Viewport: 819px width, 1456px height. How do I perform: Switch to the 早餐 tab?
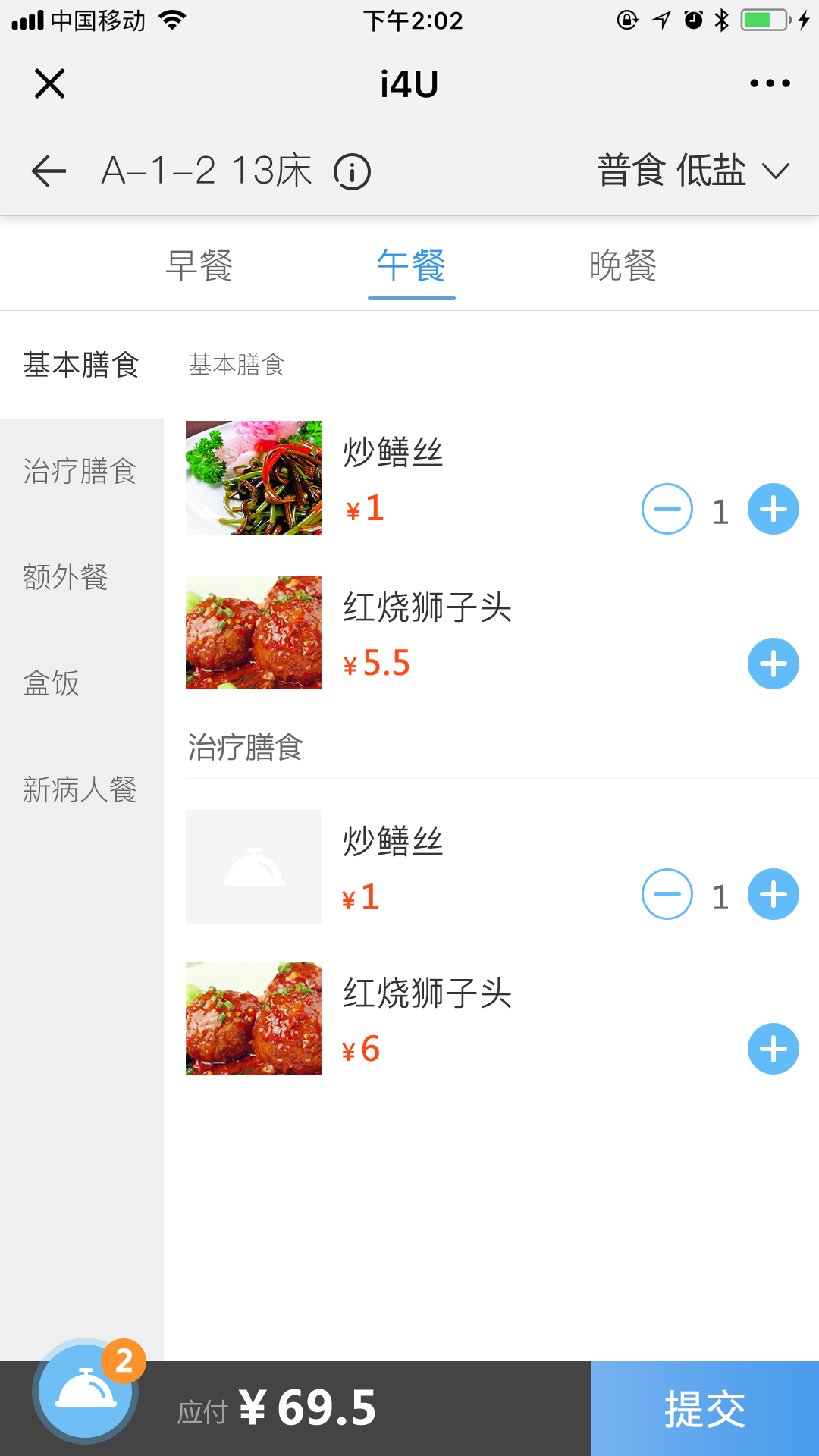click(x=199, y=265)
